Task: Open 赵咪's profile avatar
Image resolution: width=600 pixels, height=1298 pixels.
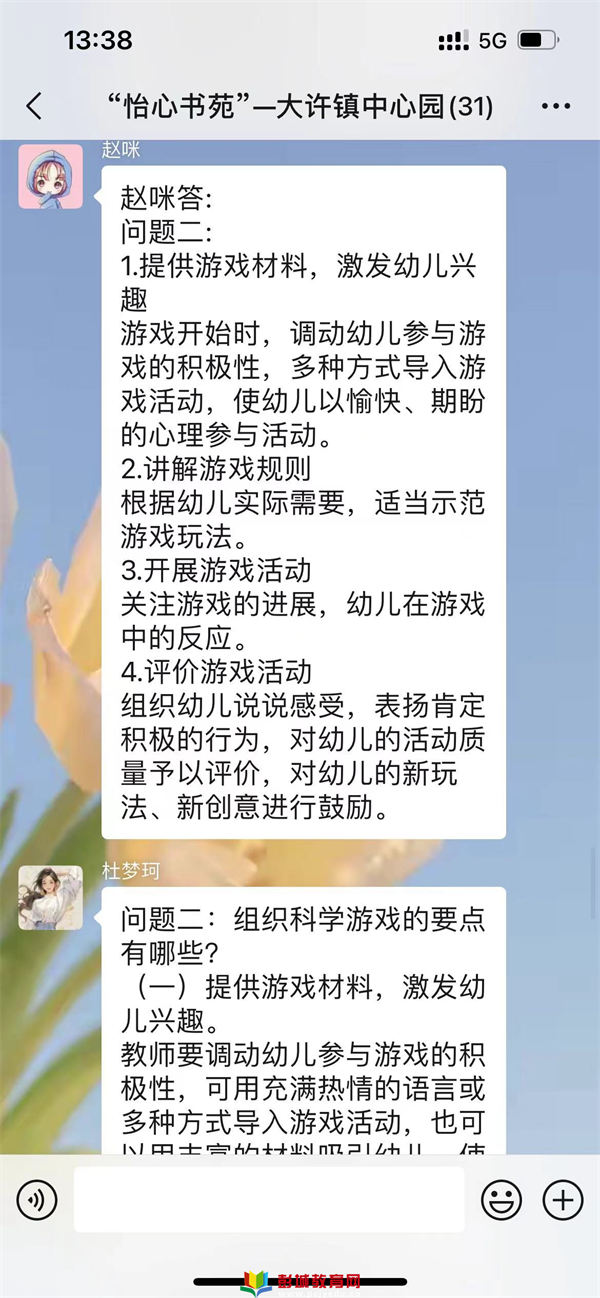Action: (50, 176)
